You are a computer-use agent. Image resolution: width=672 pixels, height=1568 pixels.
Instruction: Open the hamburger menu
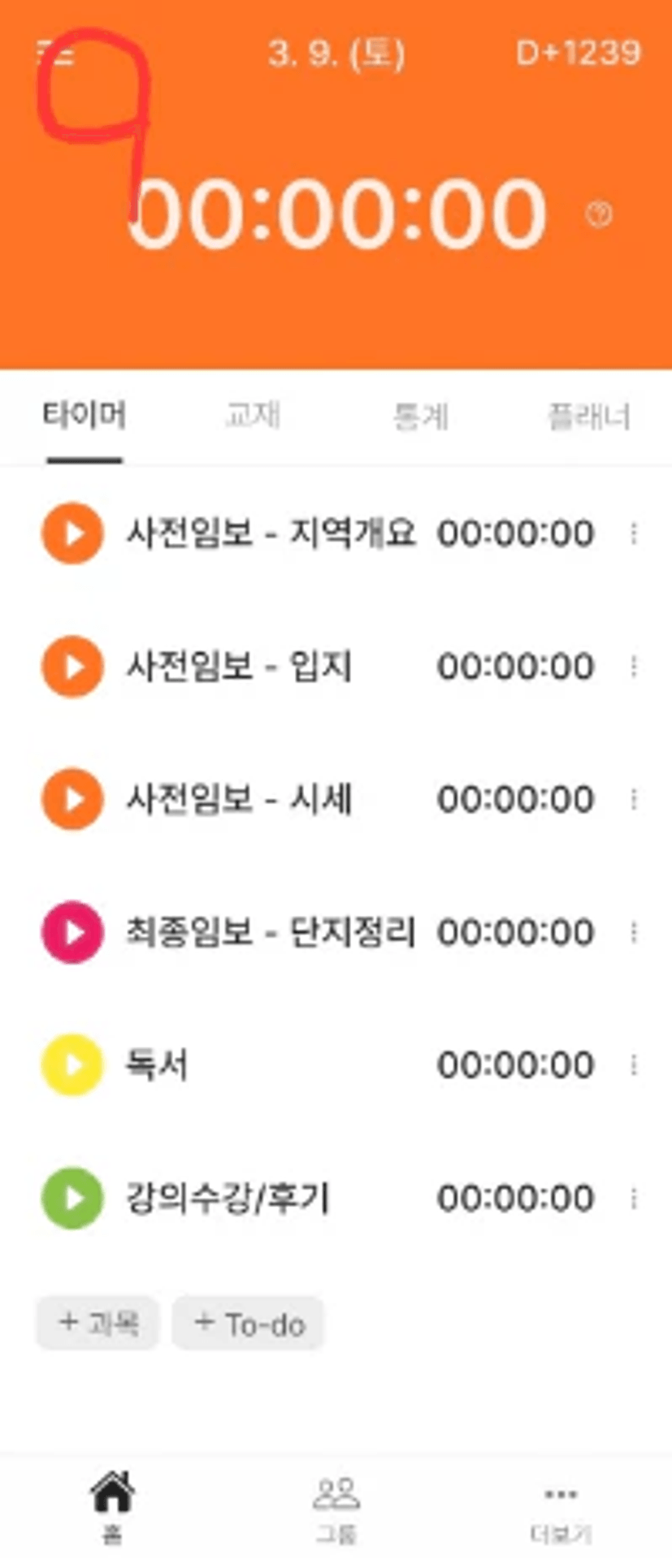(x=55, y=54)
